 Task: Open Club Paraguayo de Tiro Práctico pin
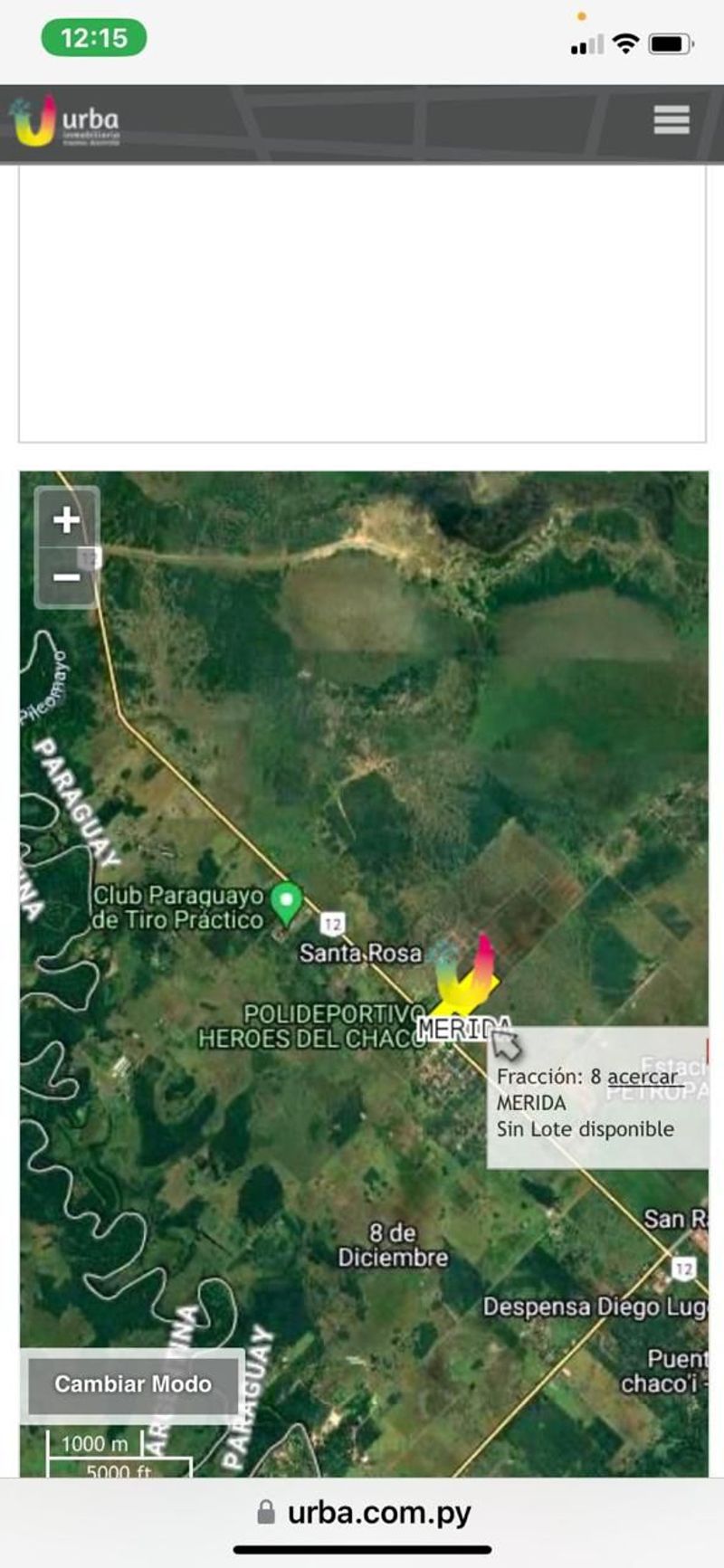[287, 902]
